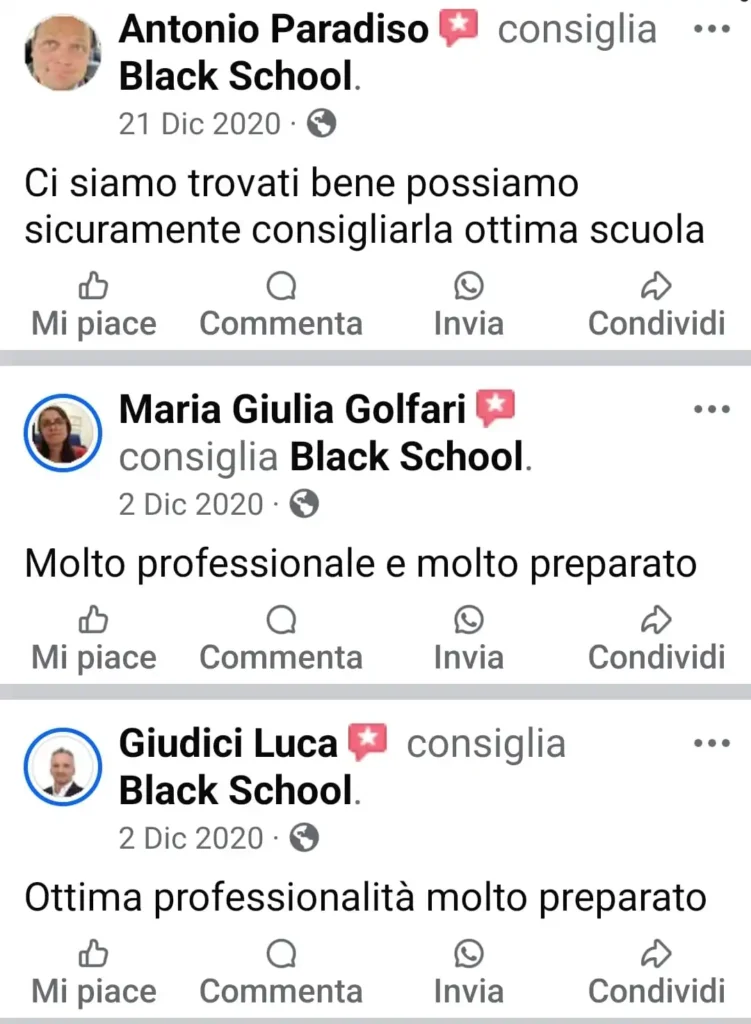Screen dimensions: 751x1024
Task: Open Black School page from Giudici Luca's review
Action: tap(236, 791)
